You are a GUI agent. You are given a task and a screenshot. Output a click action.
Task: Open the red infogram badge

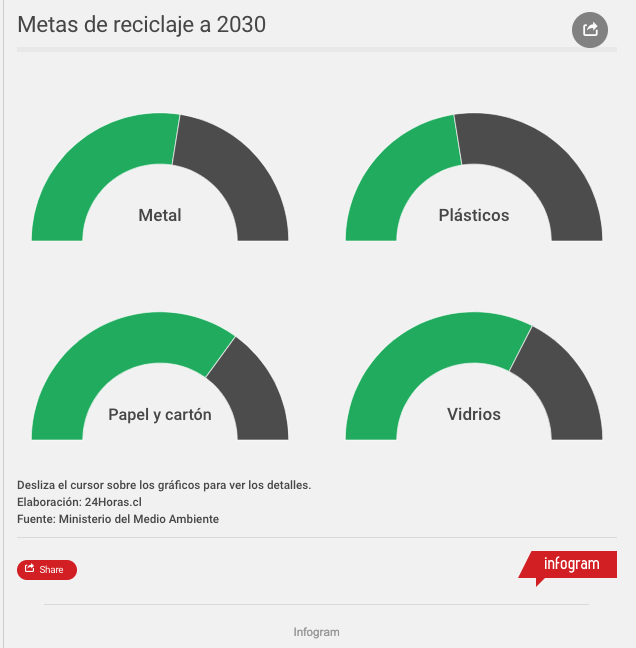[570, 564]
